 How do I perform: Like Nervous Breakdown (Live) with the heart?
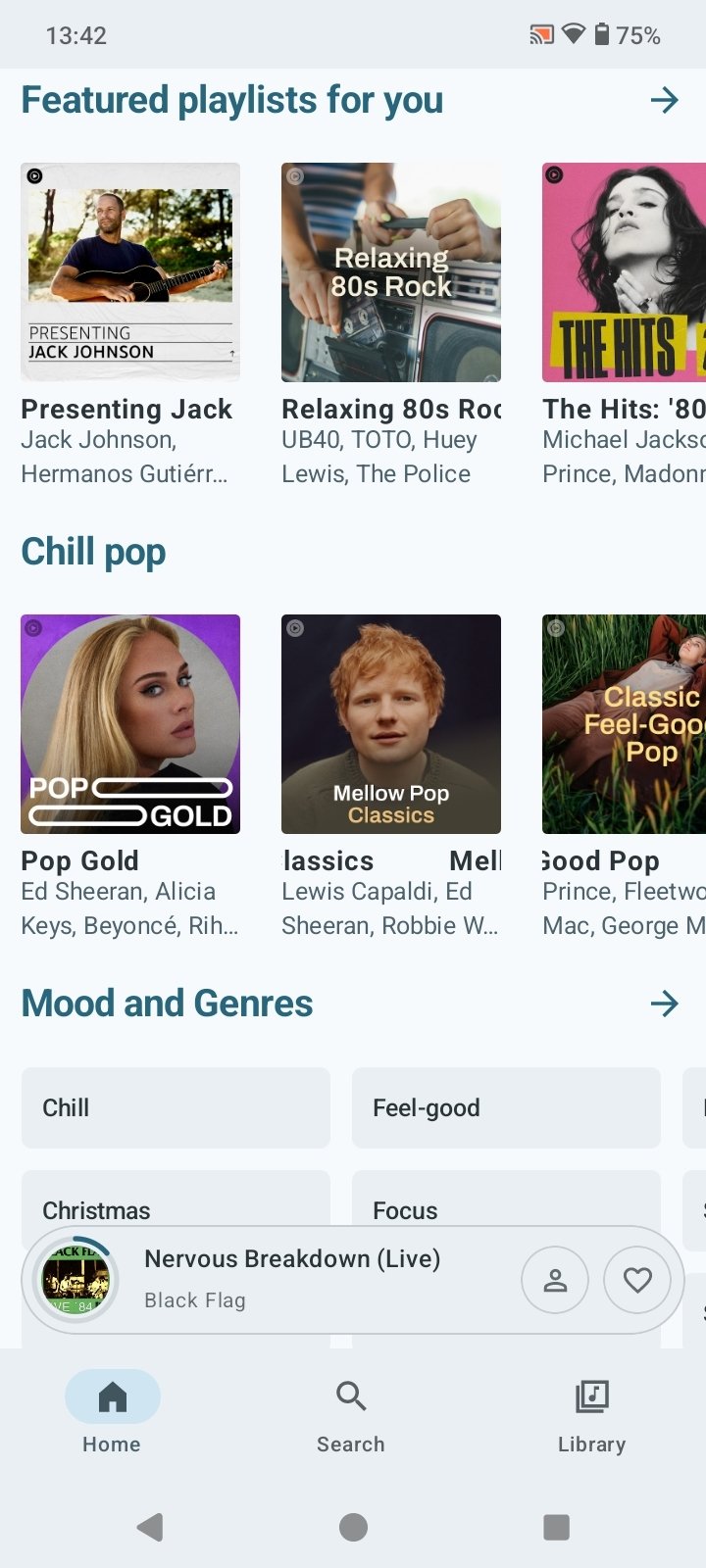click(637, 1280)
